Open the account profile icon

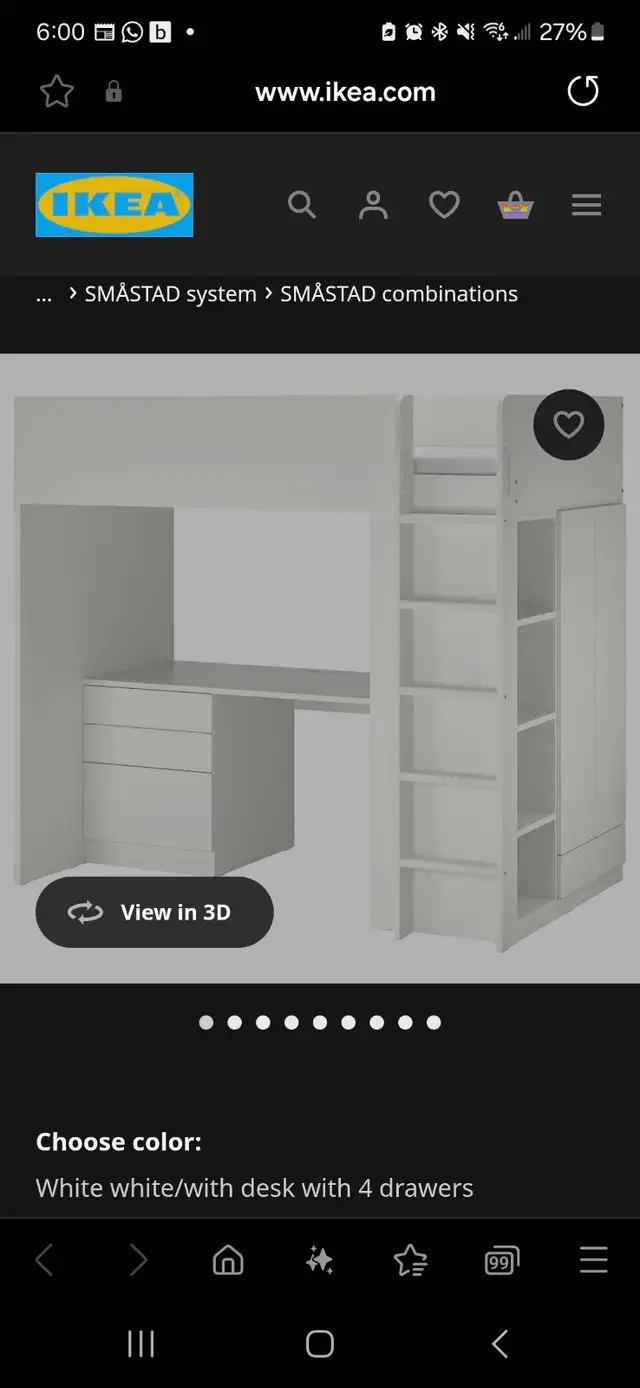pos(373,205)
